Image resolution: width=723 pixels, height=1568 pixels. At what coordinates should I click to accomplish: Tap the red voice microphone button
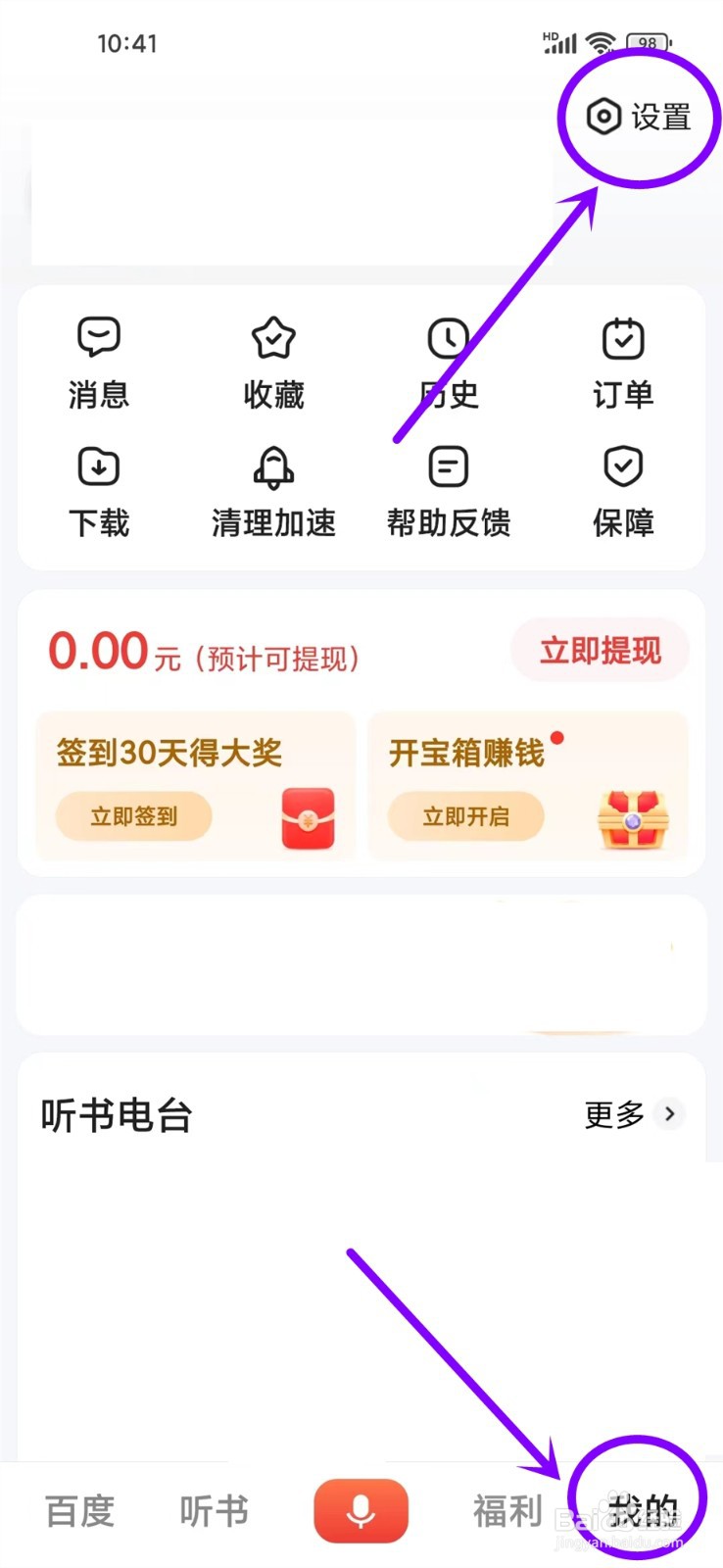click(x=361, y=1511)
